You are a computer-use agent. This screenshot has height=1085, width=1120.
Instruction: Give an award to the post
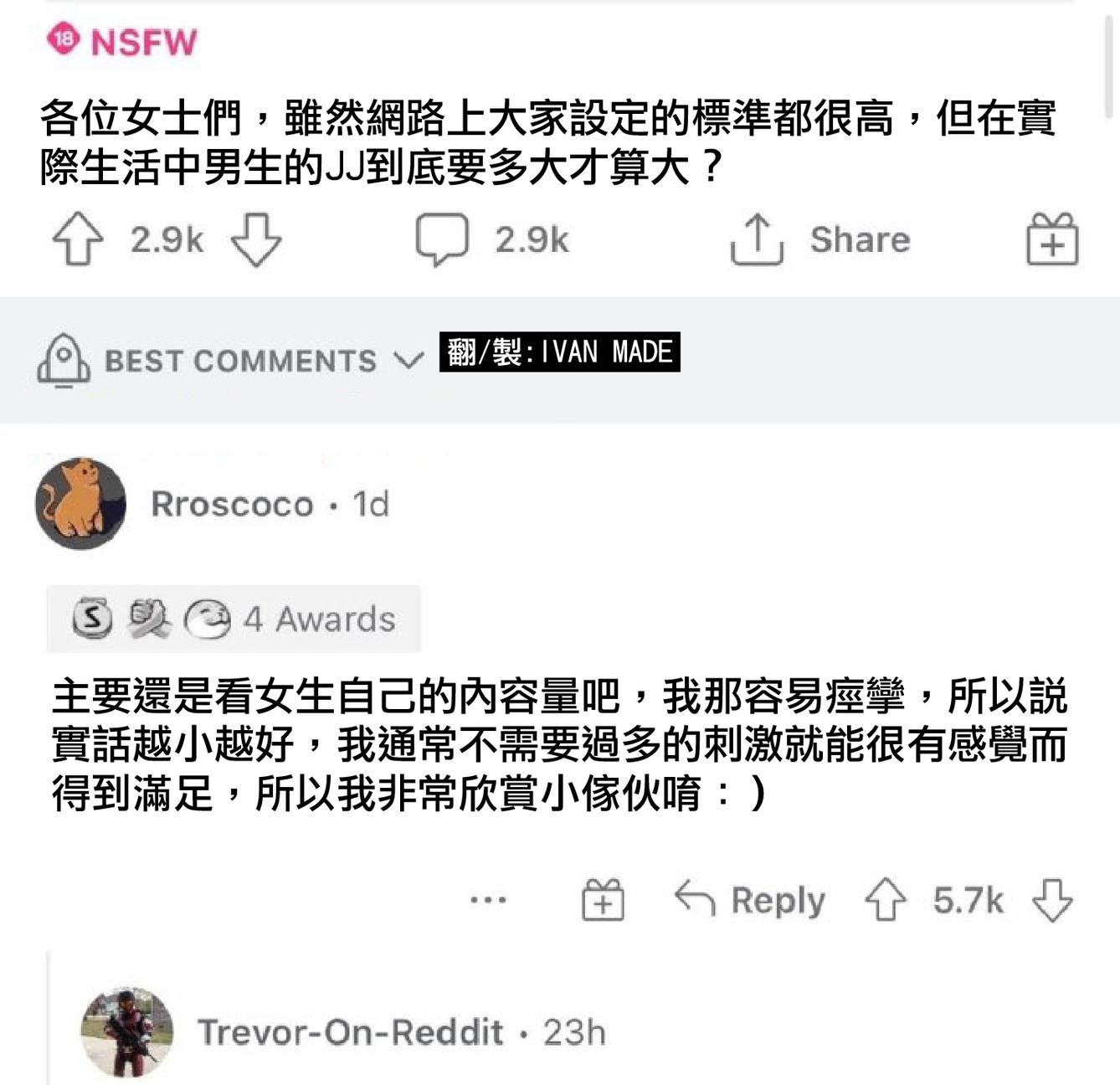coord(1052,239)
